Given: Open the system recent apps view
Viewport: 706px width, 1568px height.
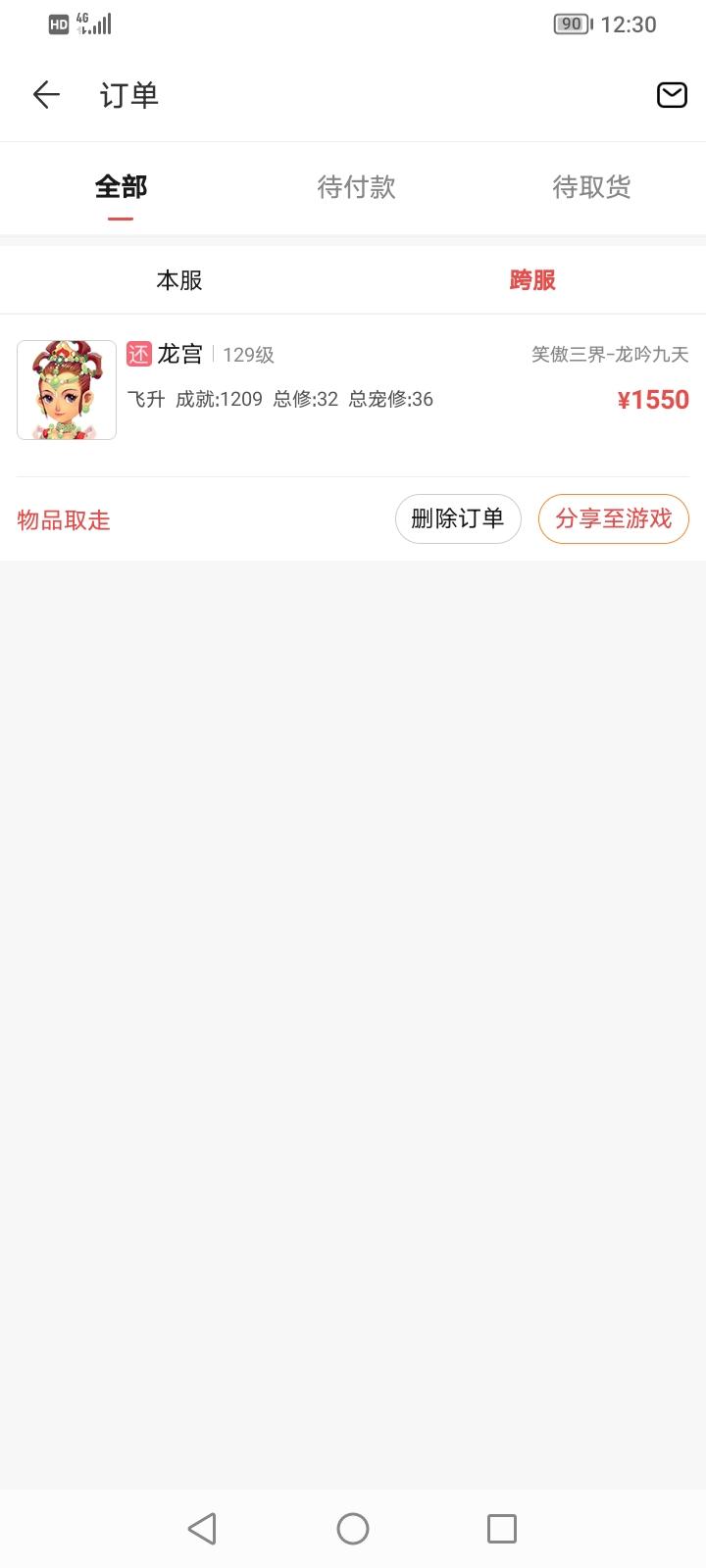Looking at the screenshot, I should click(502, 1529).
